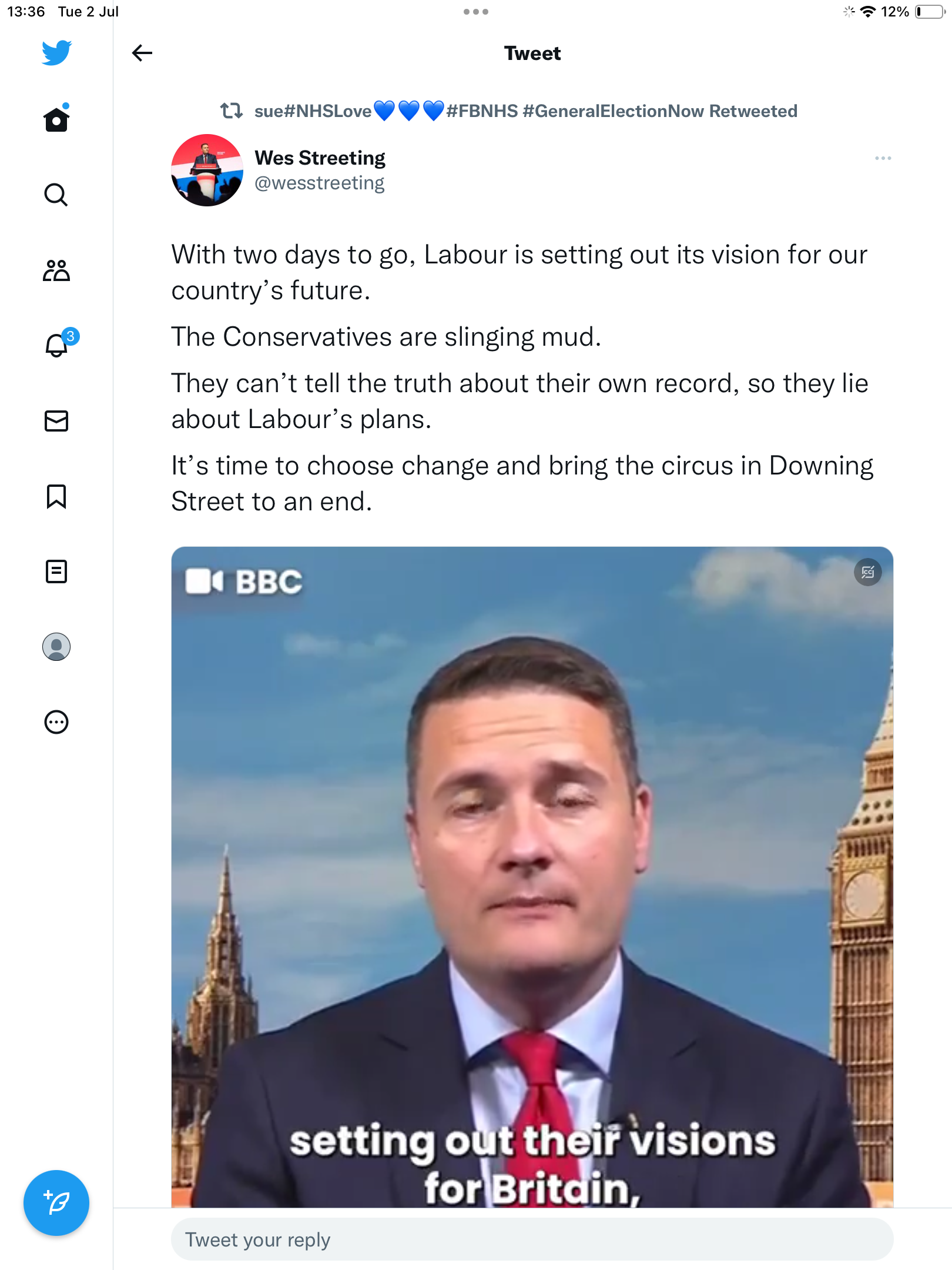
Task: Open the notifications bell
Action: coord(56,345)
